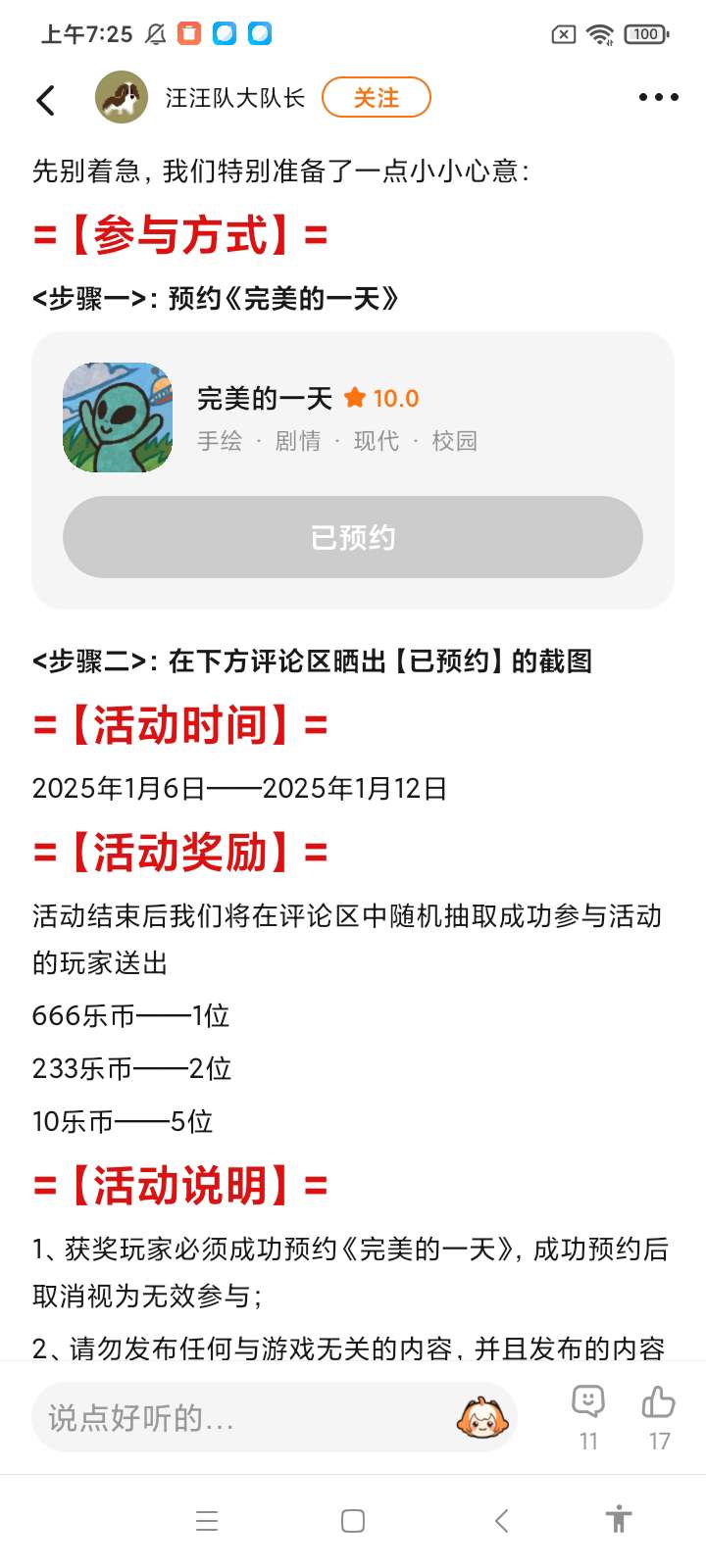
Task: Follow the author with 关注 button
Action: (377, 97)
